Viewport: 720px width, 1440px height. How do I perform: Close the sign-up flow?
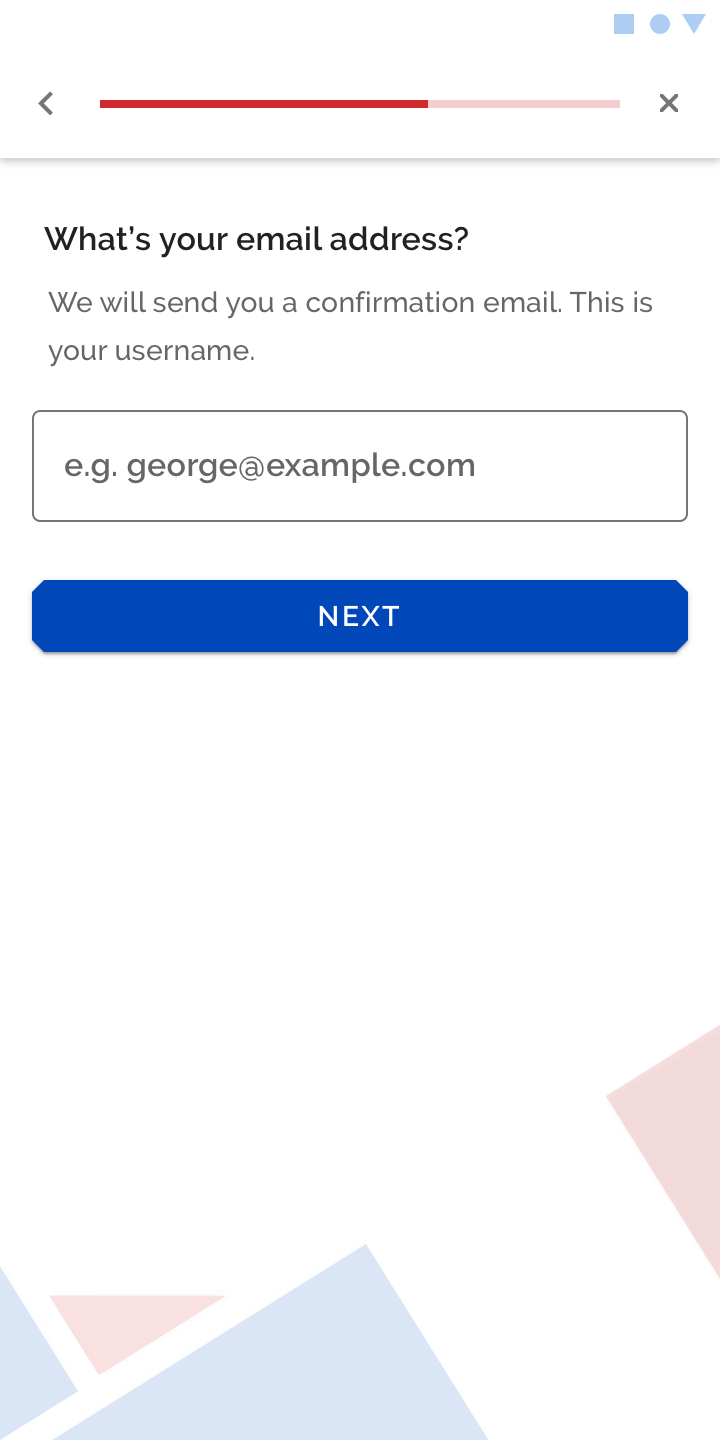(x=669, y=103)
